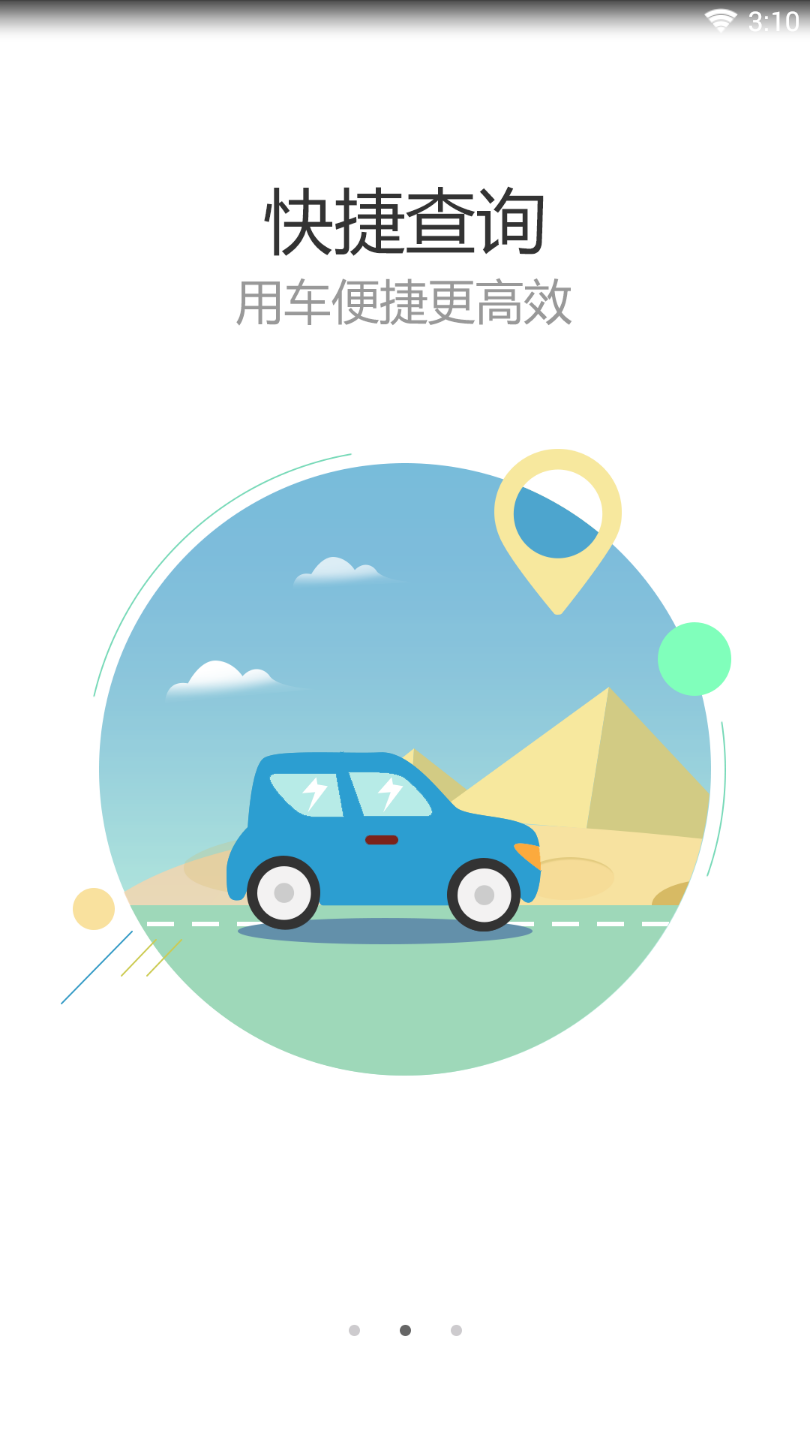Go to the first onboarding page dot

click(354, 1330)
